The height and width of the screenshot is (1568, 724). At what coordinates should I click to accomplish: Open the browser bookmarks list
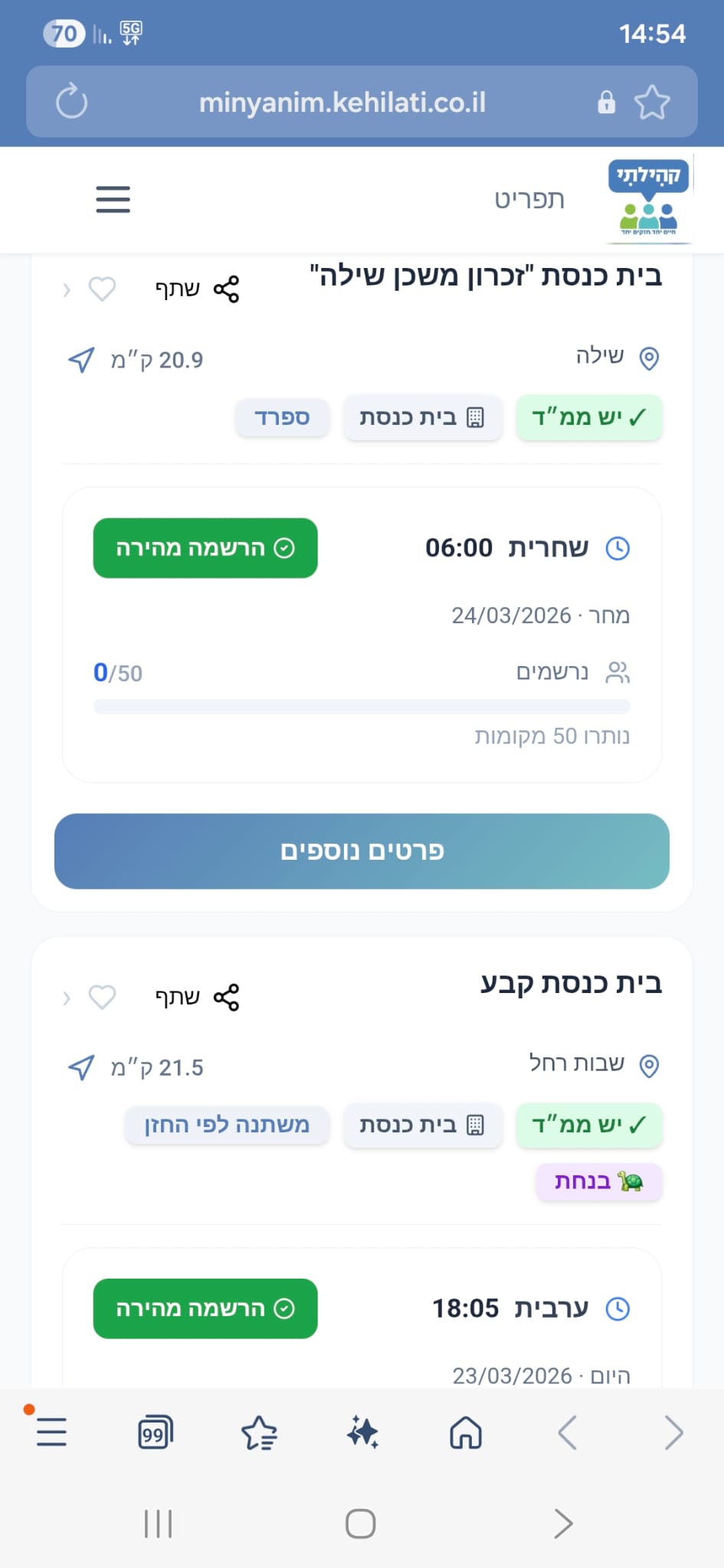pyautogui.click(x=259, y=1432)
